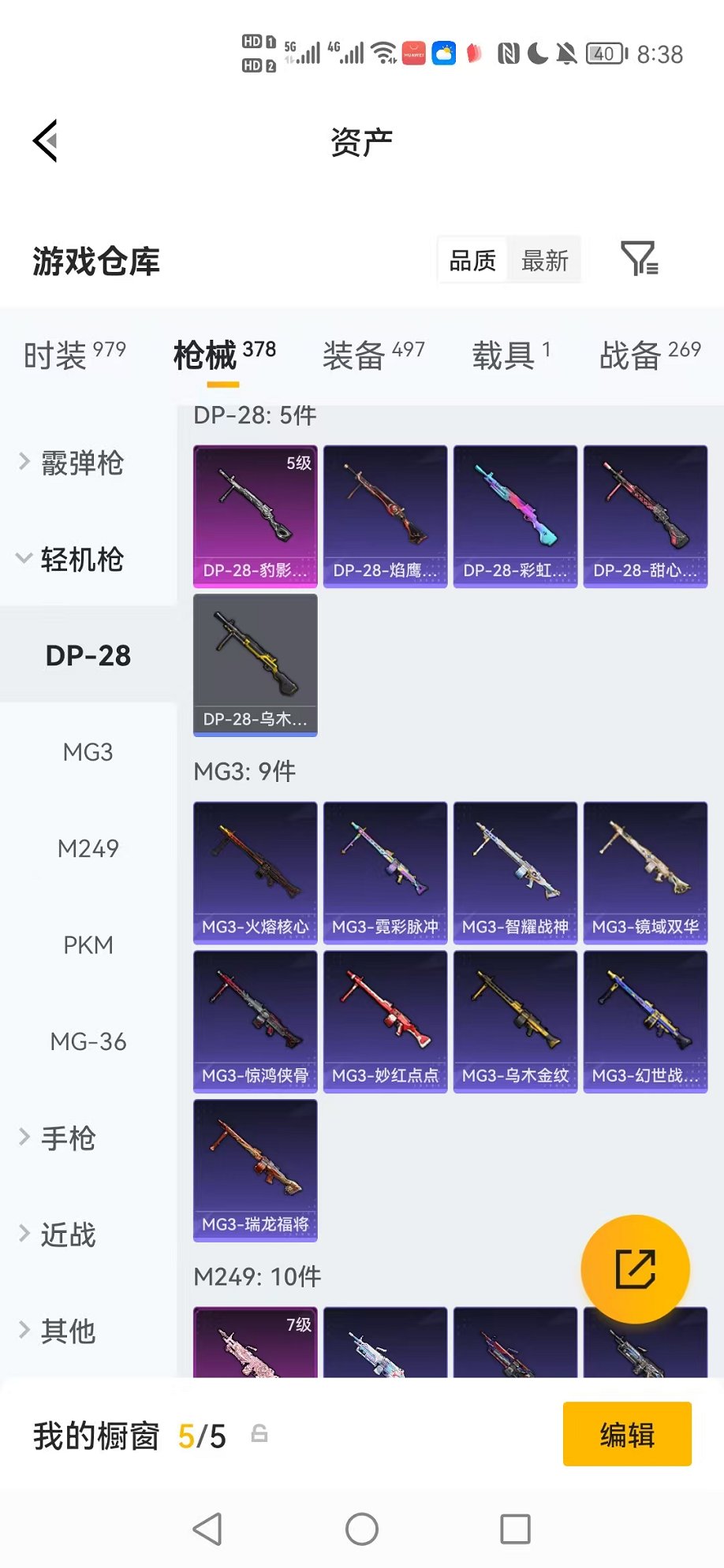724x1568 pixels.
Task: Open the filter icon next to 最新
Action: (639, 259)
